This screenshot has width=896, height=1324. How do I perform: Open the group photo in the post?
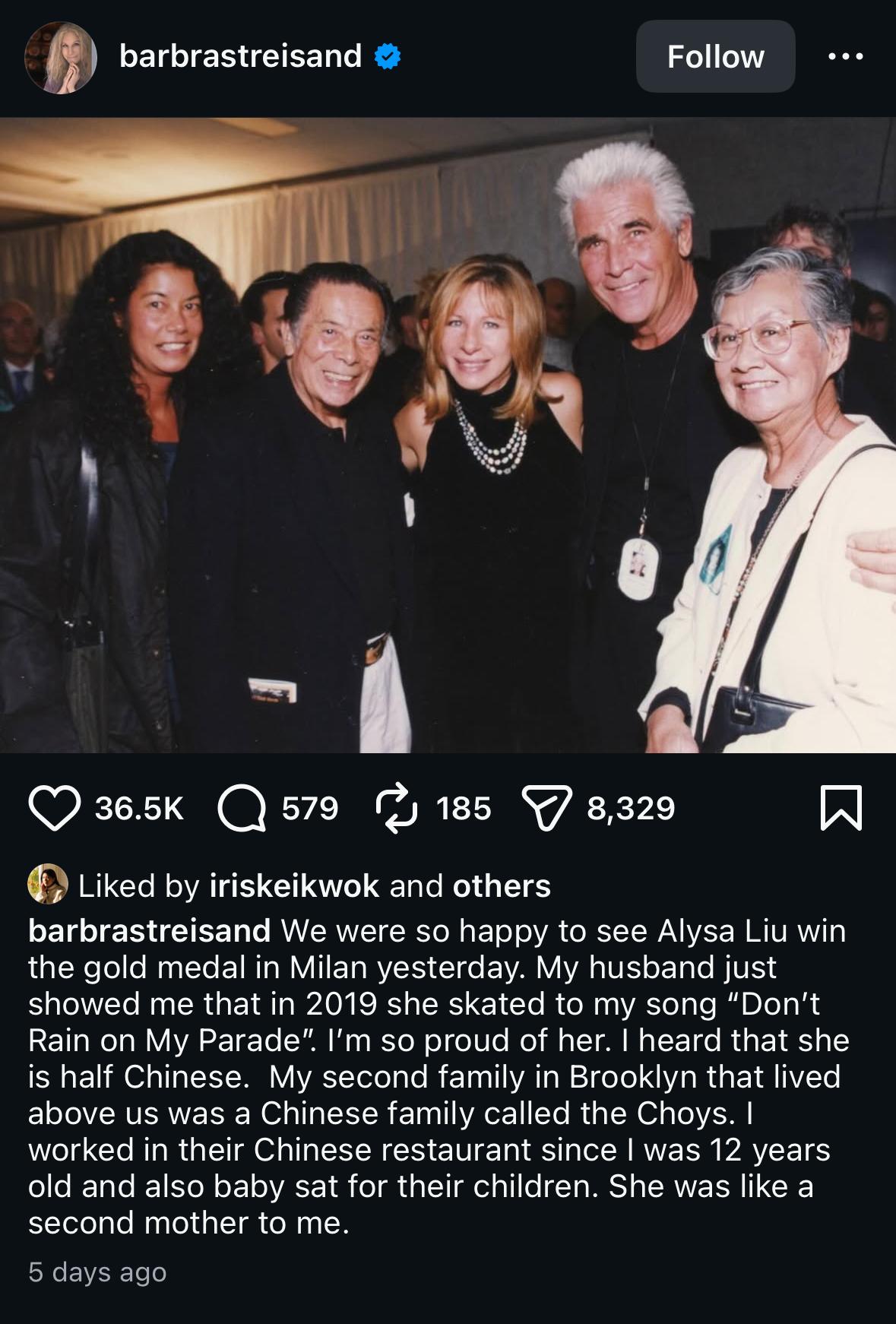pos(448,435)
